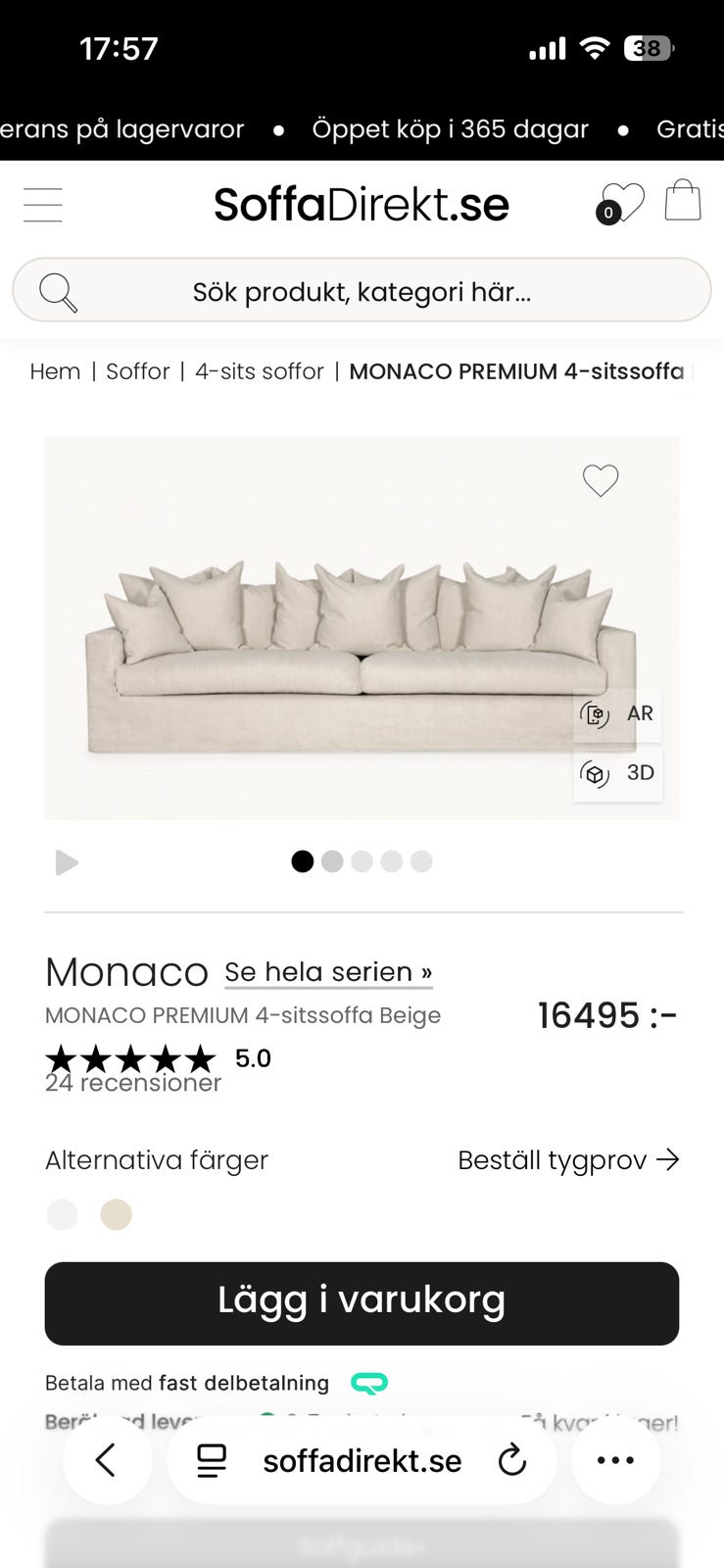This screenshot has height=1568, width=724.
Task: Open 'Se hela serien »' series page
Action: (x=327, y=972)
